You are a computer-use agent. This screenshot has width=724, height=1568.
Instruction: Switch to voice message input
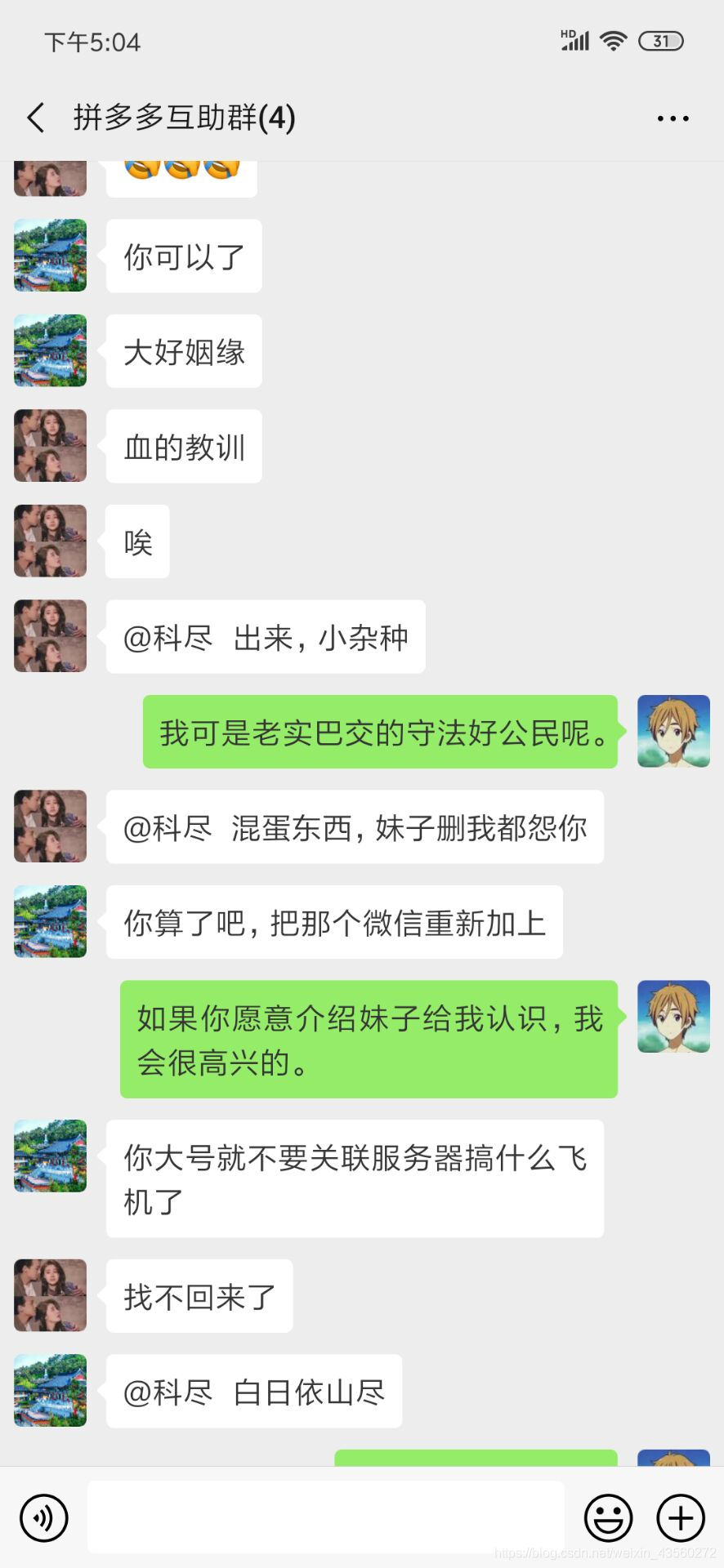44,1518
